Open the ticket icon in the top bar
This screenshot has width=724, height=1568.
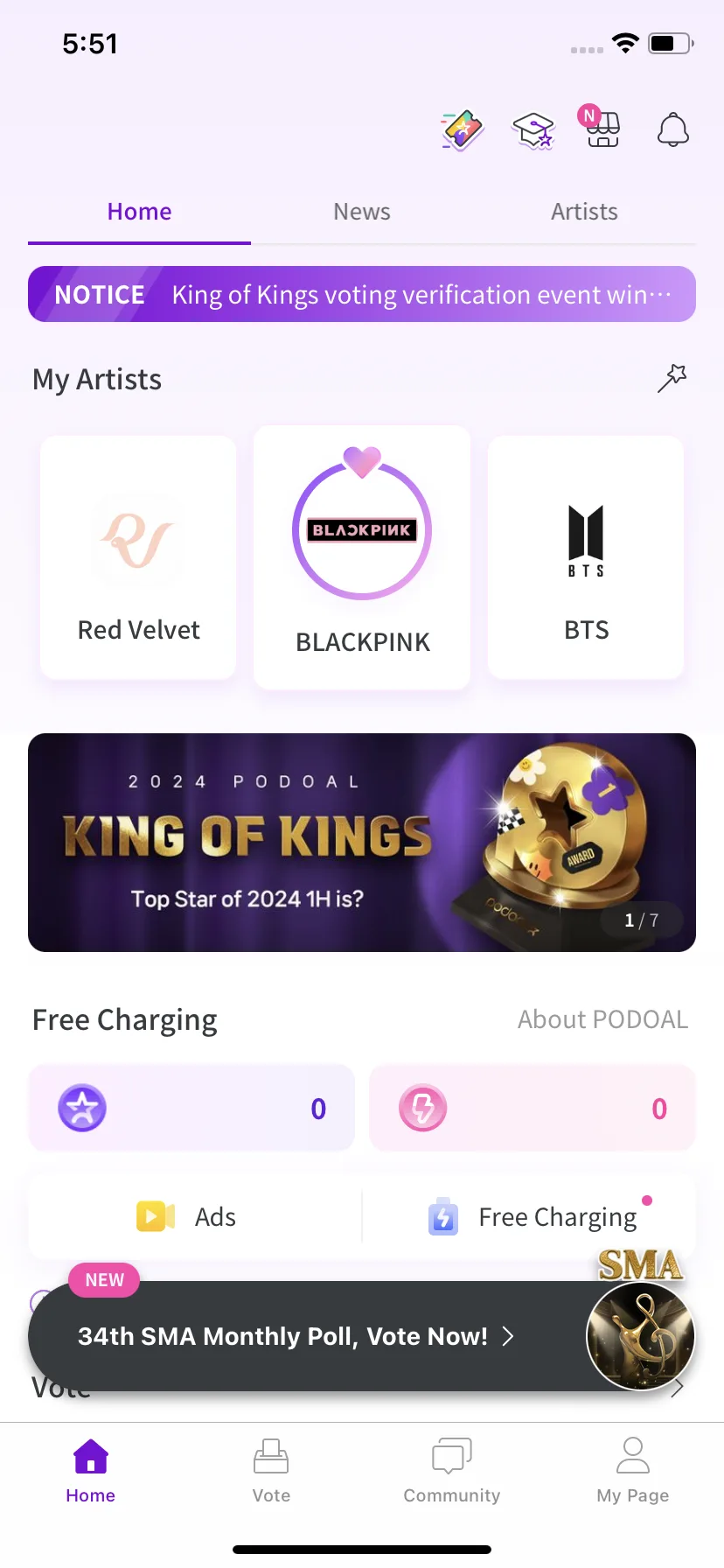463,130
